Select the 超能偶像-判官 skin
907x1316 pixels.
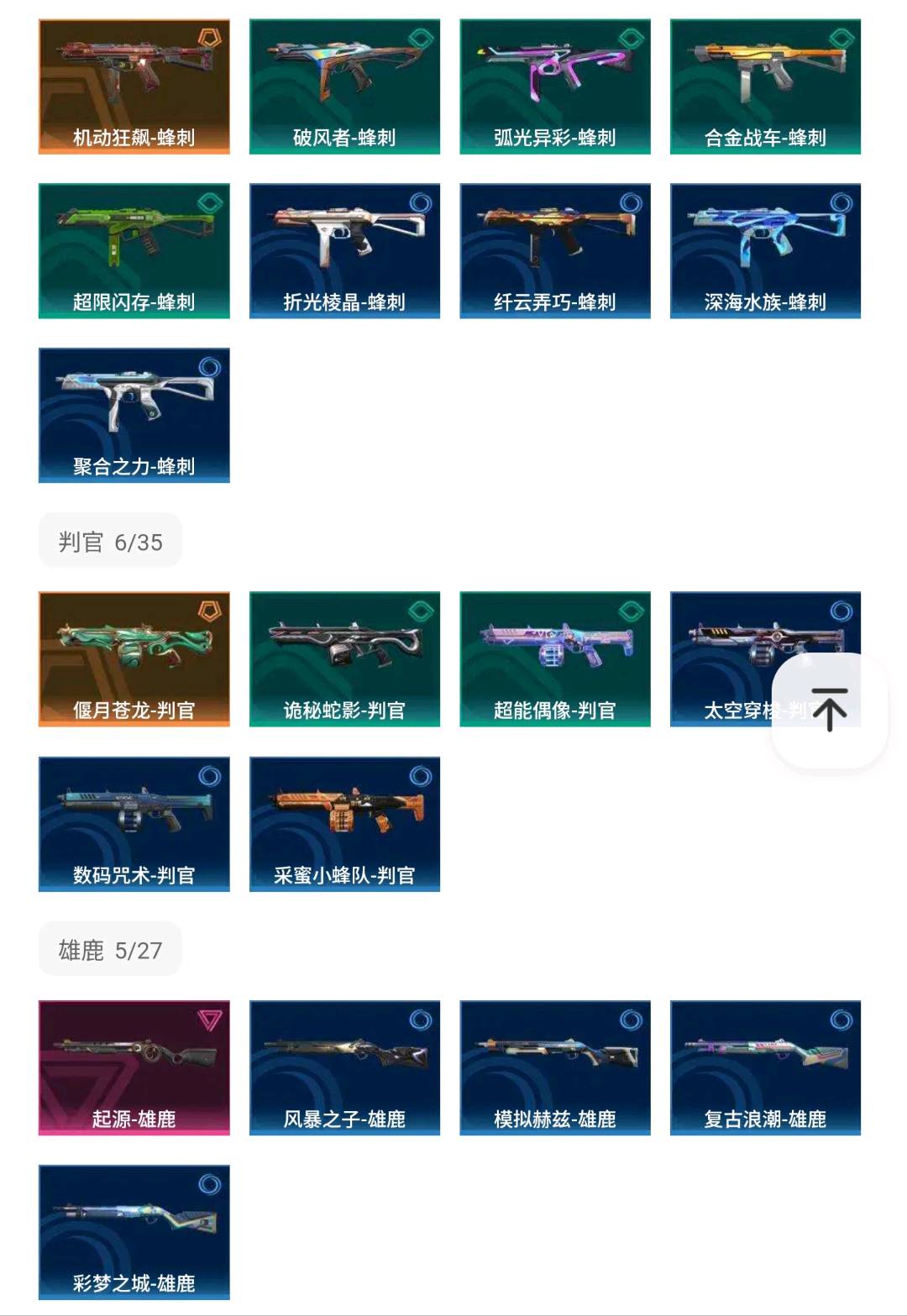pos(555,659)
